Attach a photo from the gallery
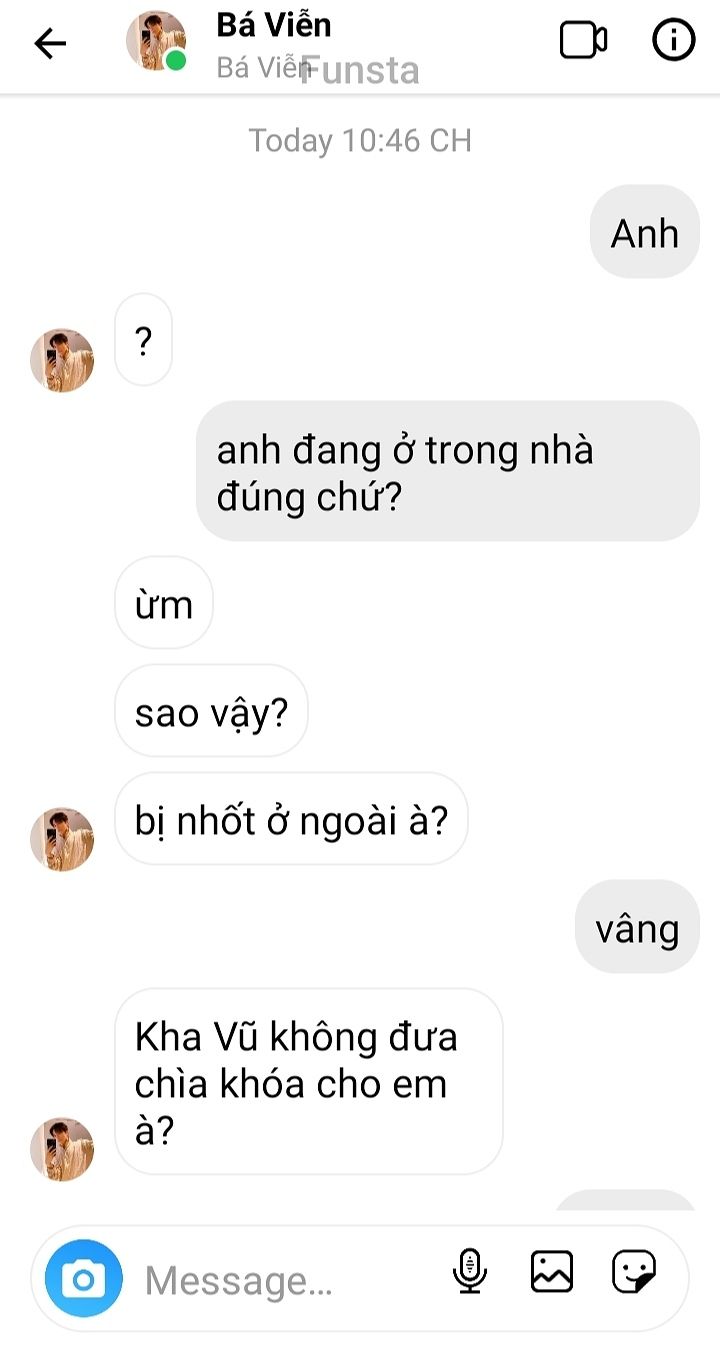Viewport: 720px width, 1360px height. (552, 1272)
